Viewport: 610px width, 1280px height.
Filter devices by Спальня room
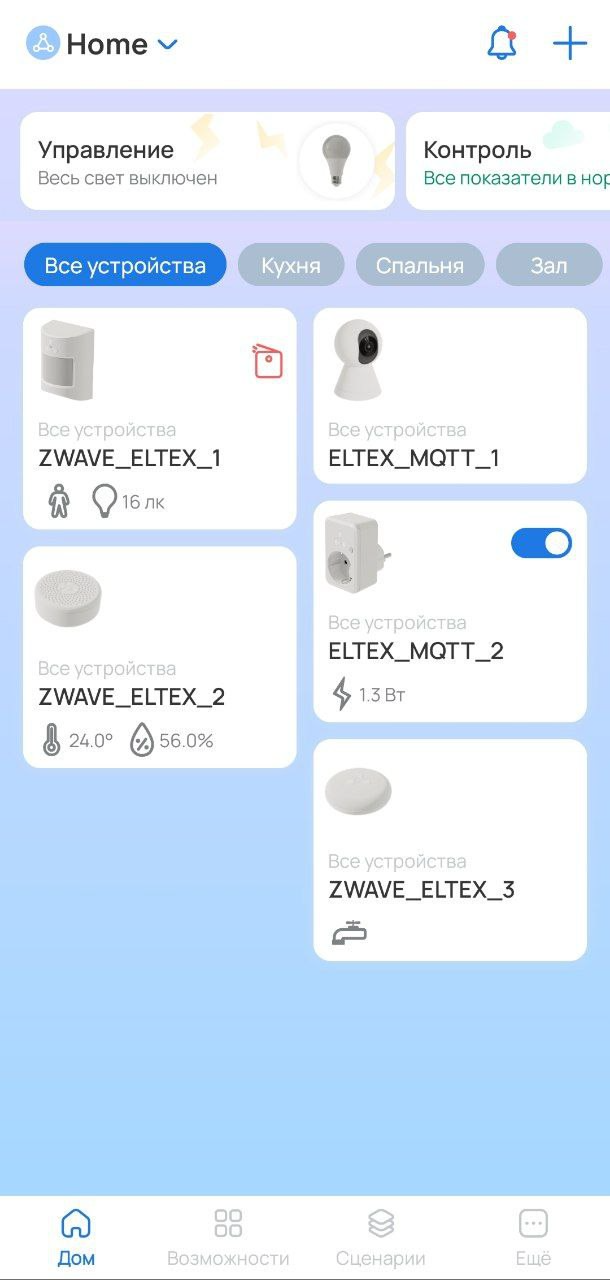420,265
